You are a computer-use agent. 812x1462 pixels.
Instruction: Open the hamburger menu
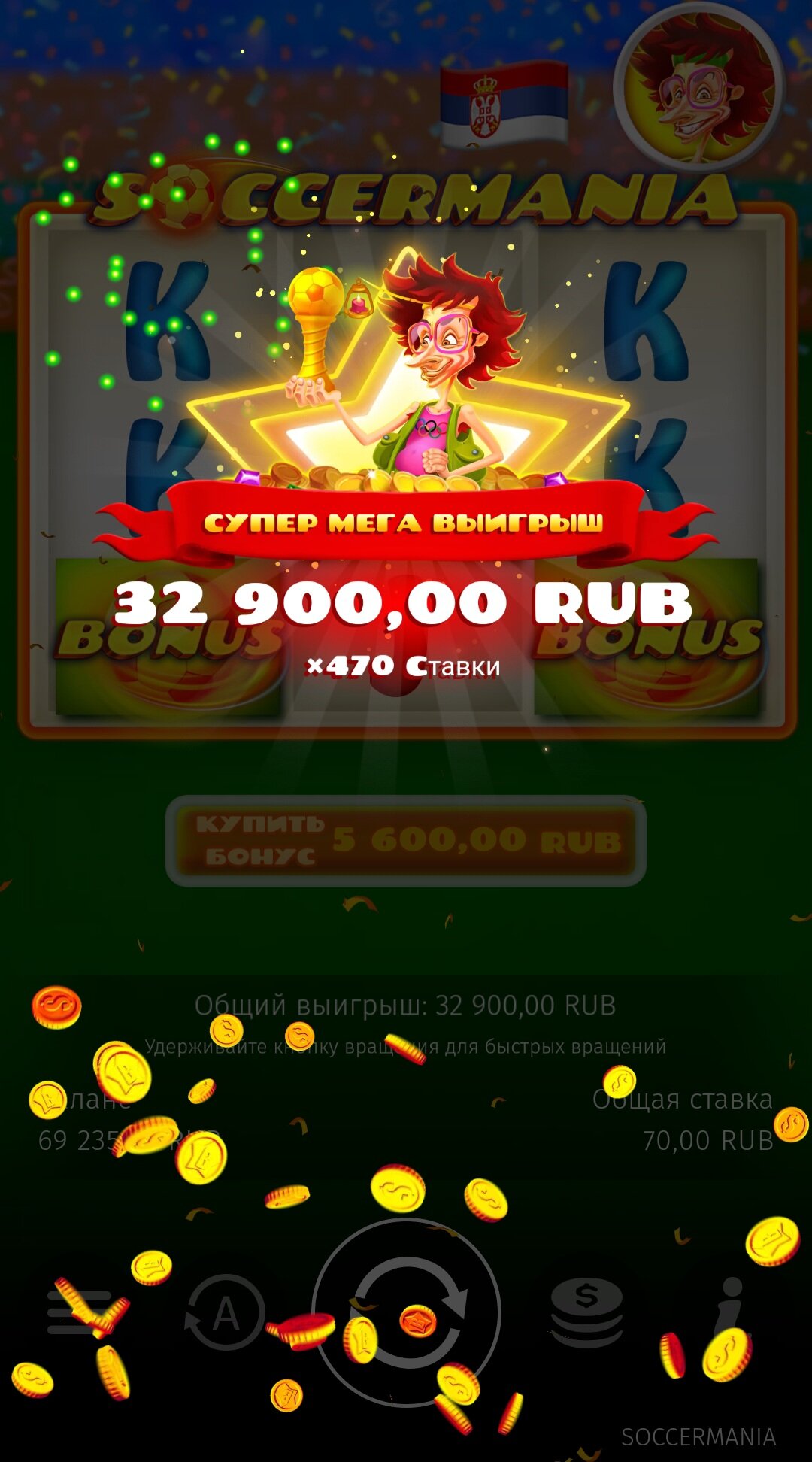pyautogui.click(x=80, y=1312)
